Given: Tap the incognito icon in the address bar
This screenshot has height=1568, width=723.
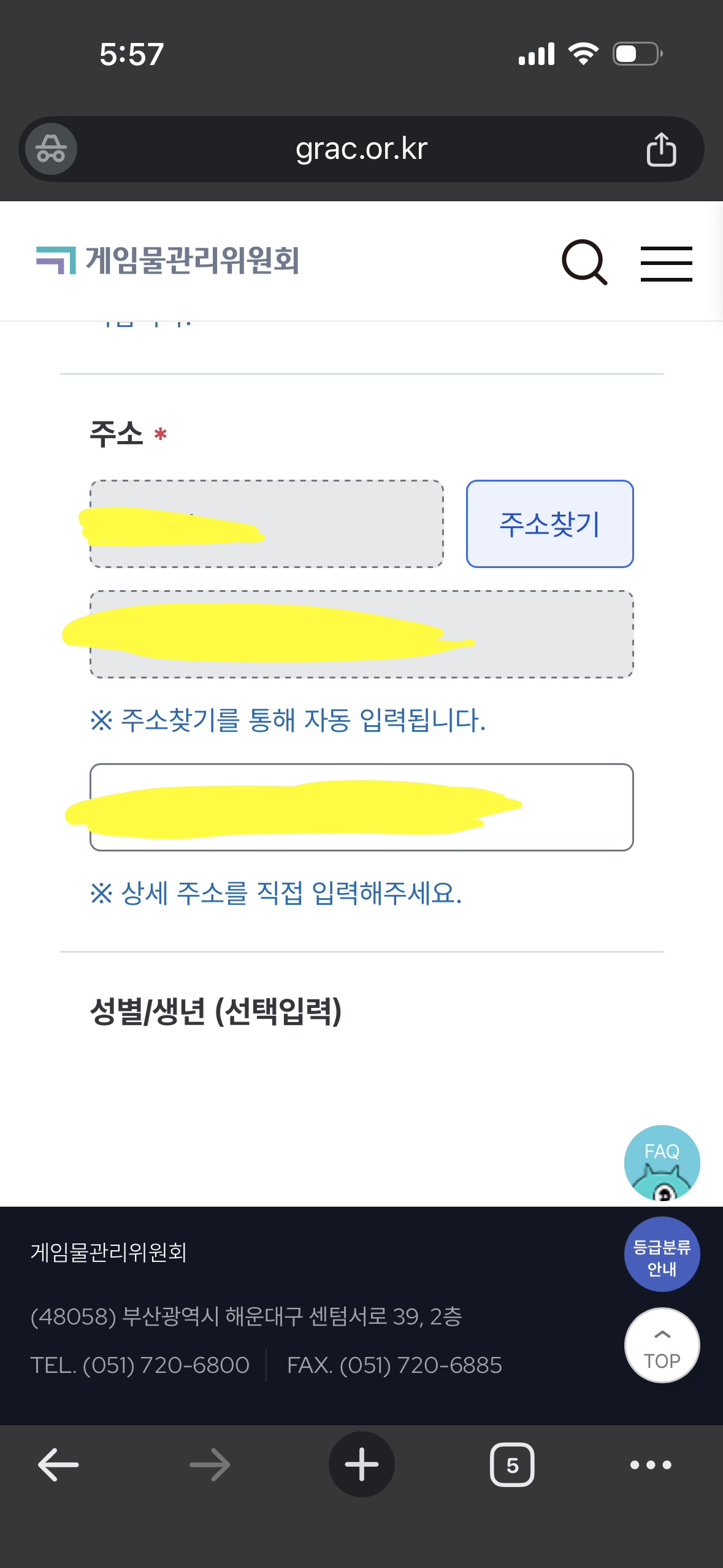Looking at the screenshot, I should coord(51,149).
